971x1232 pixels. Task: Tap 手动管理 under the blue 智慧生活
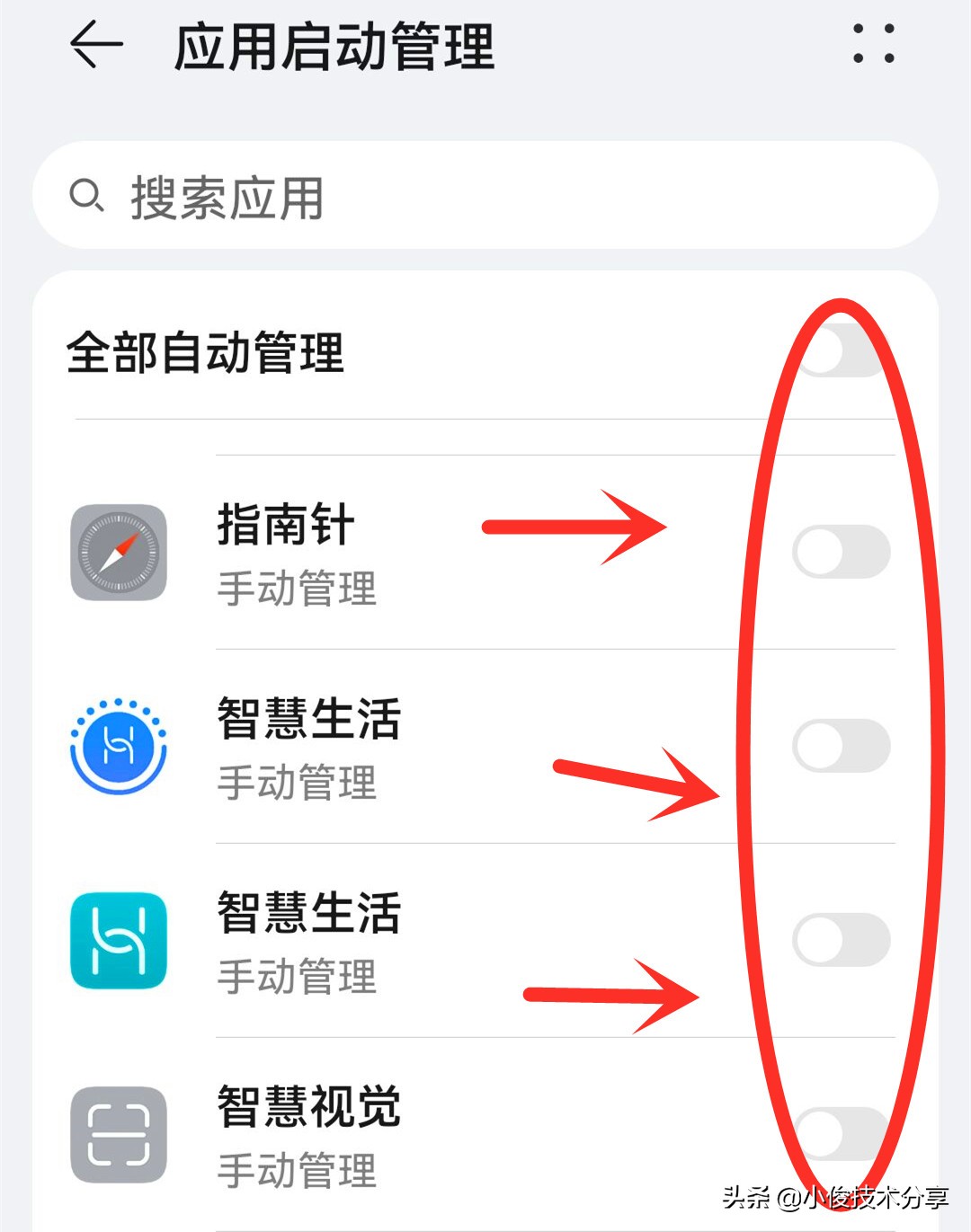coord(296,784)
